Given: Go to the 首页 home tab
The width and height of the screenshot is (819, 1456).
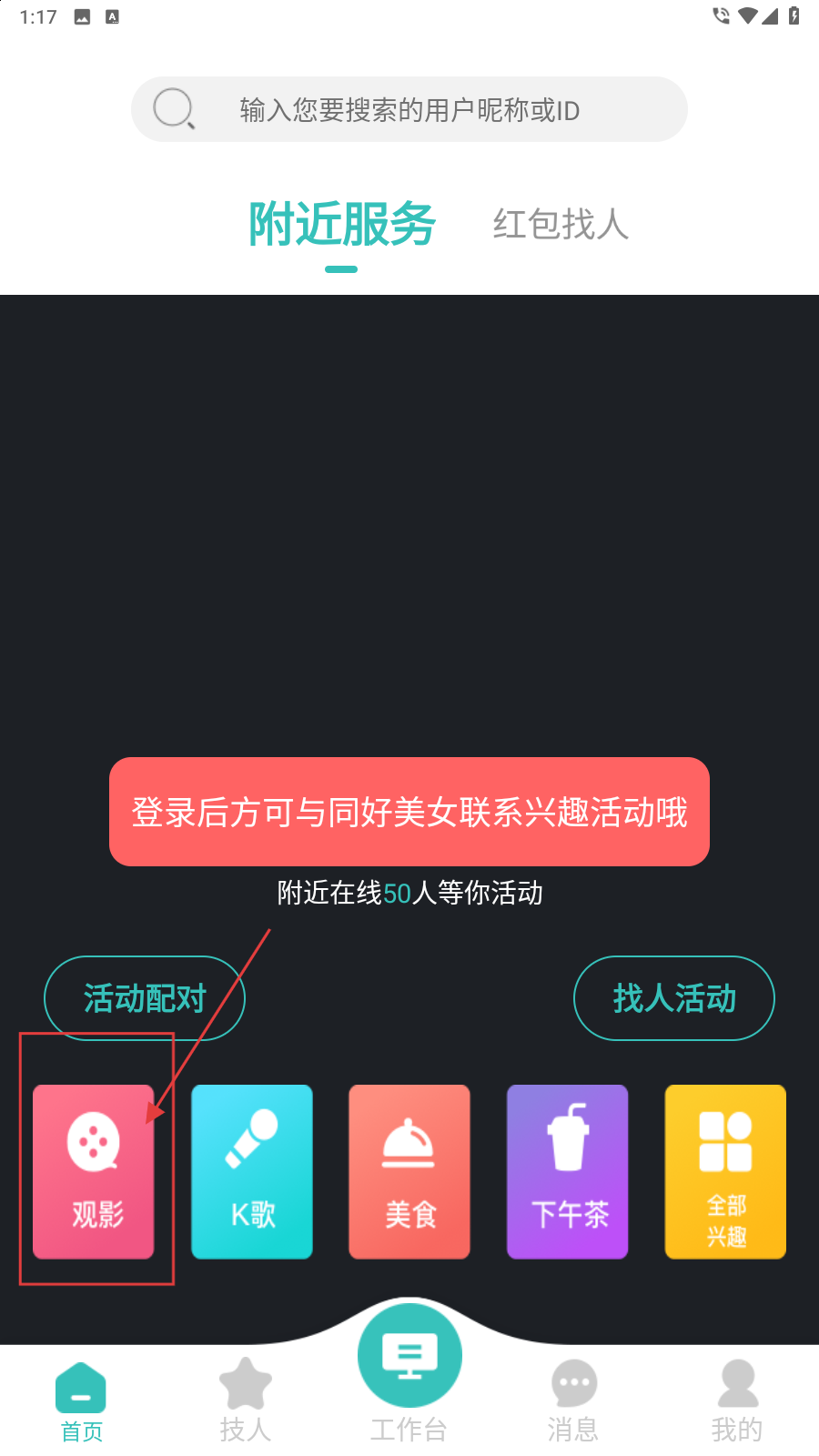Looking at the screenshot, I should [82, 1403].
